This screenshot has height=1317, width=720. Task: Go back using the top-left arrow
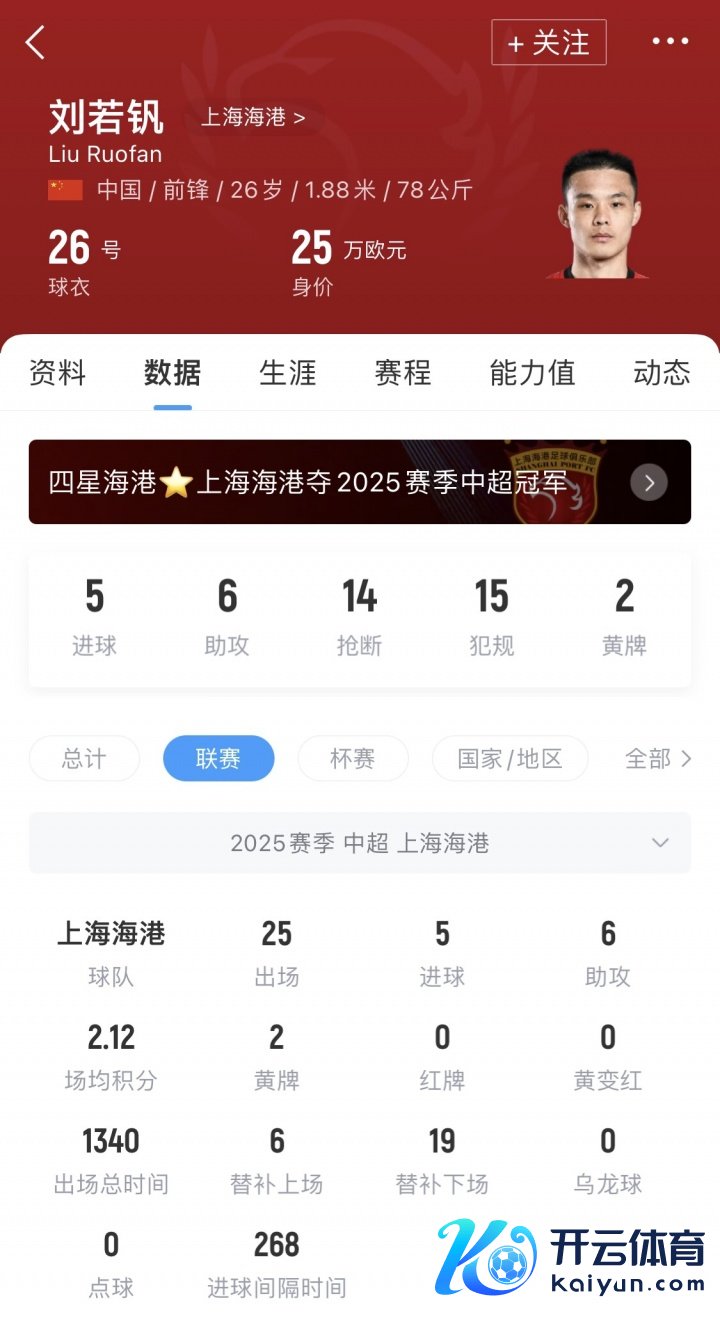pyautogui.click(x=36, y=43)
